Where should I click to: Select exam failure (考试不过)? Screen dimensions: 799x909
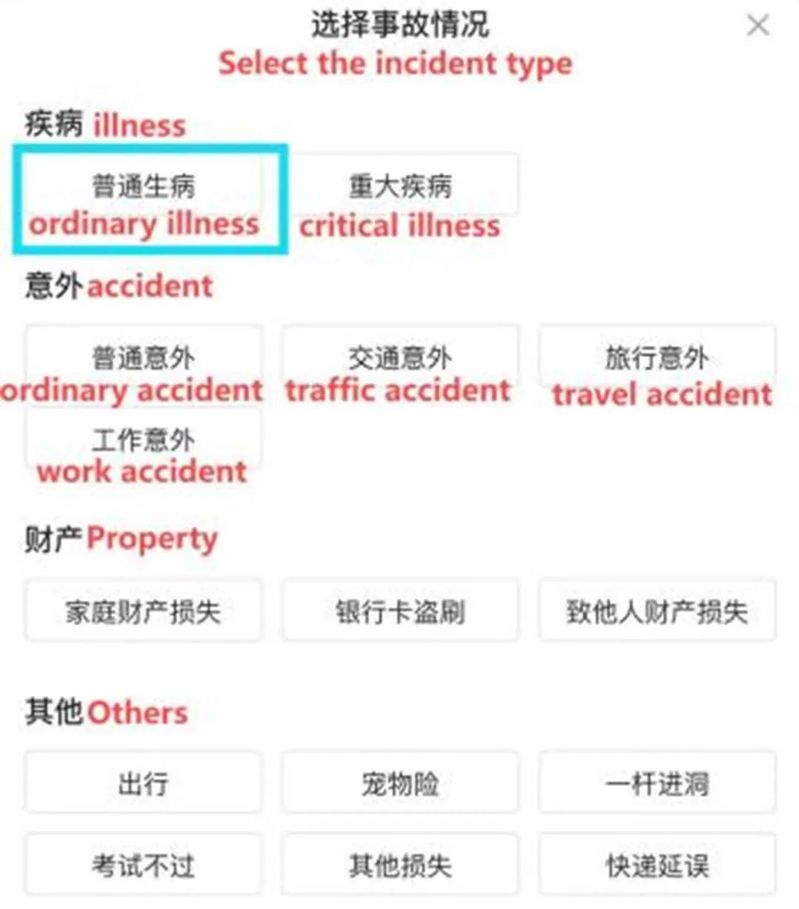pos(143,865)
